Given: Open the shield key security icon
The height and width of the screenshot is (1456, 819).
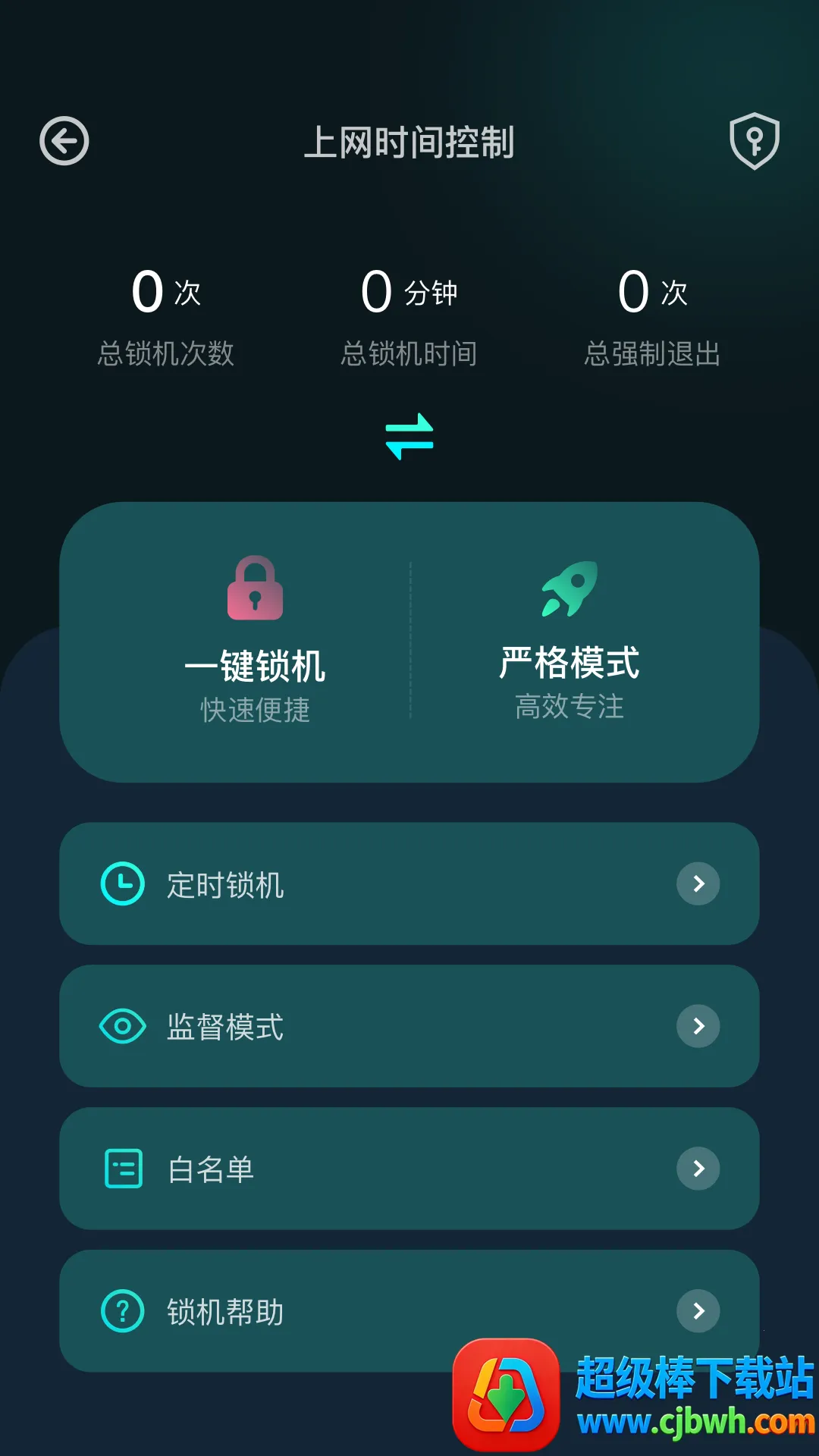Looking at the screenshot, I should point(754,141).
